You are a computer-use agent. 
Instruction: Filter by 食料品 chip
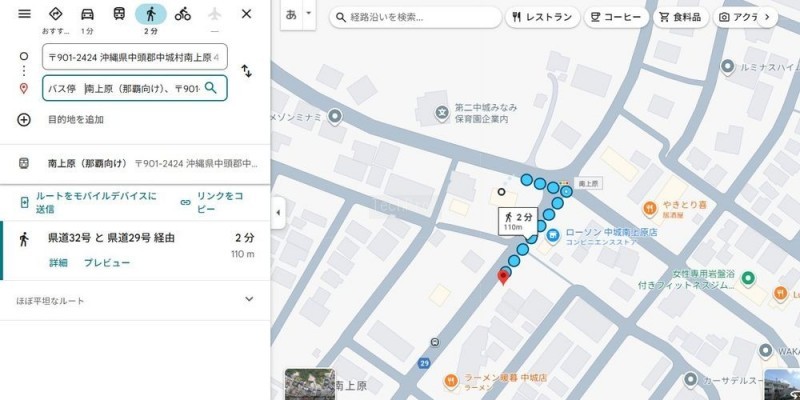680,18
